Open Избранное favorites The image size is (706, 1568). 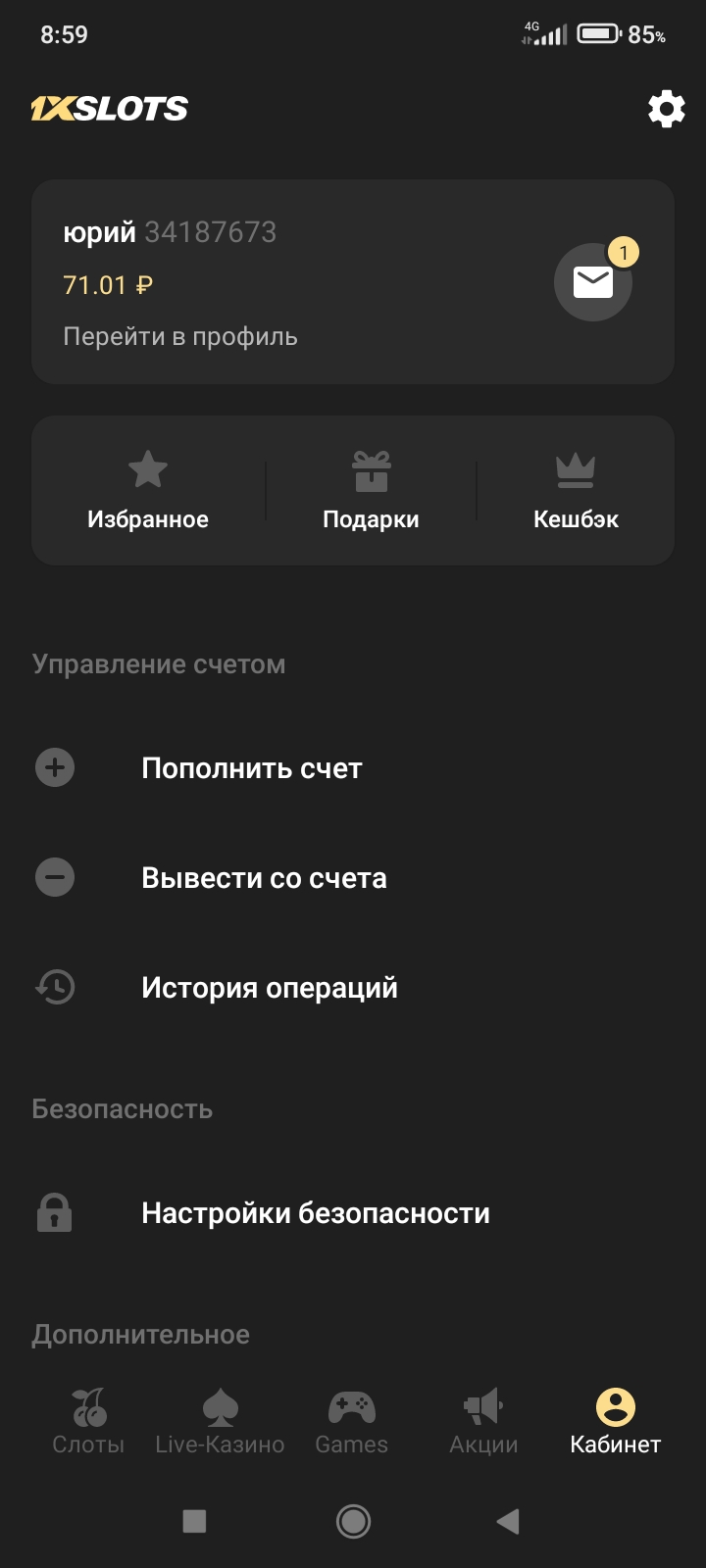tap(148, 490)
